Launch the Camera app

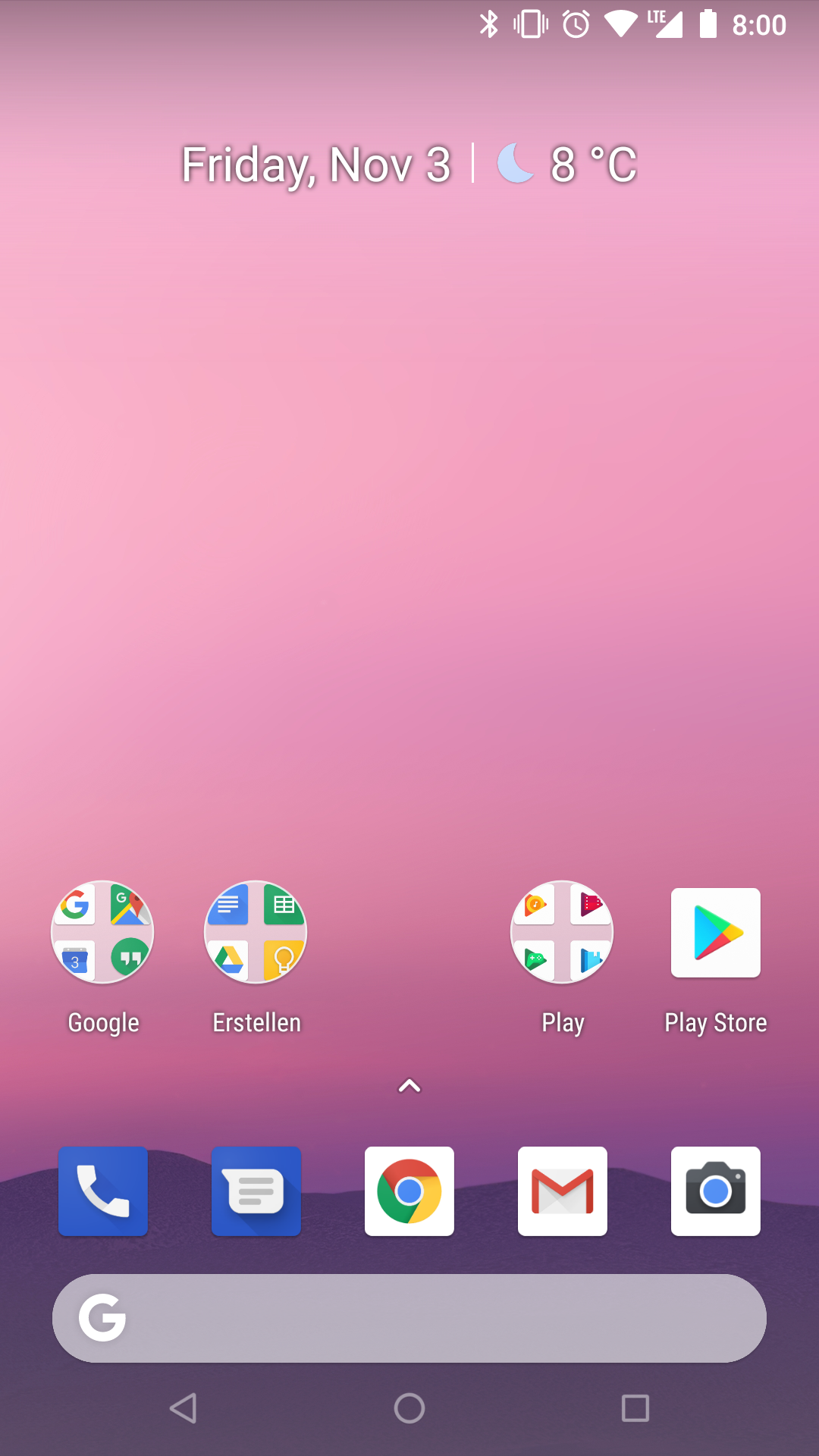tap(715, 1191)
